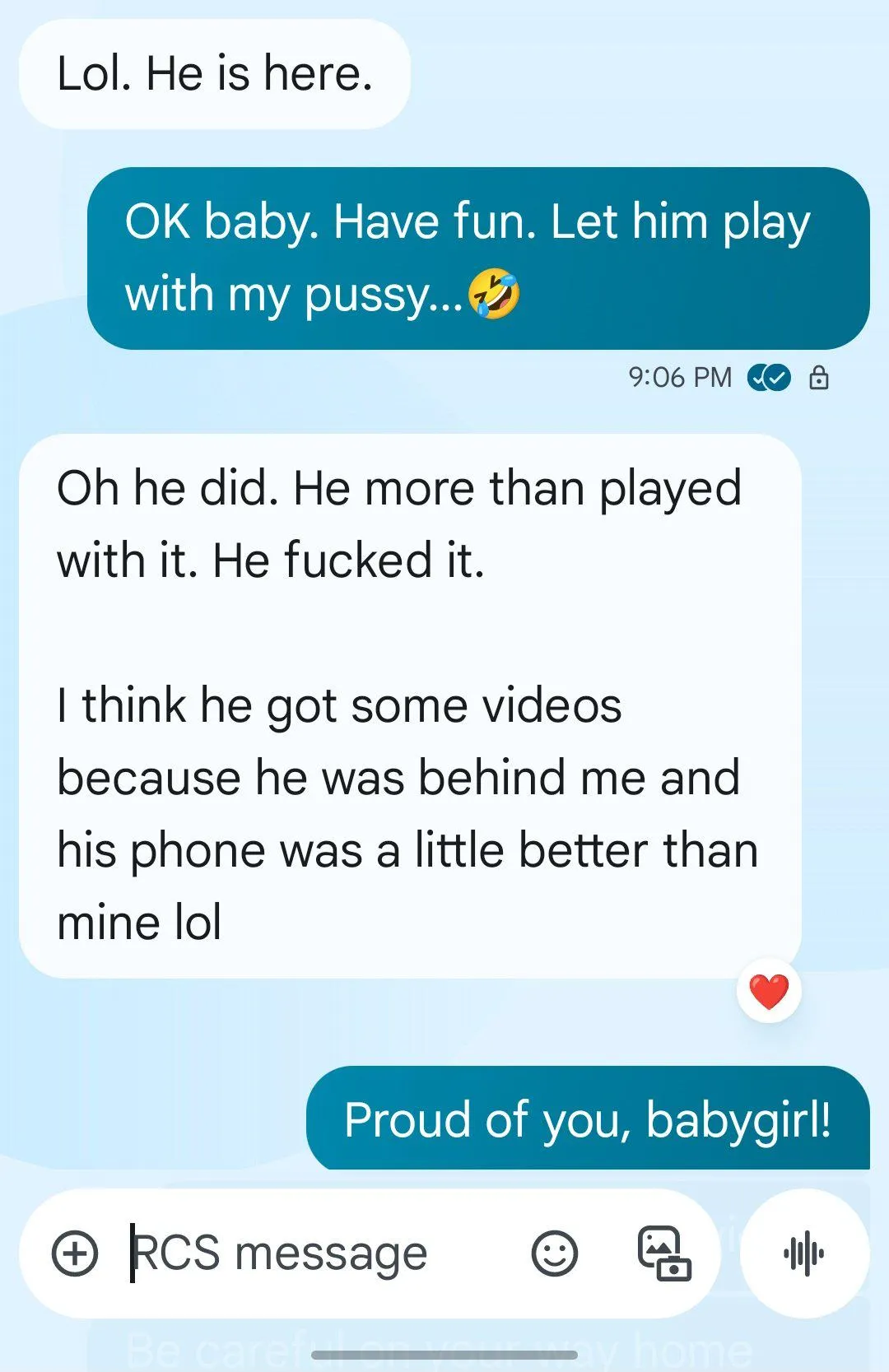Open the gallery and camera attachment
Image resolution: width=889 pixels, height=1372 pixels.
click(x=664, y=1253)
